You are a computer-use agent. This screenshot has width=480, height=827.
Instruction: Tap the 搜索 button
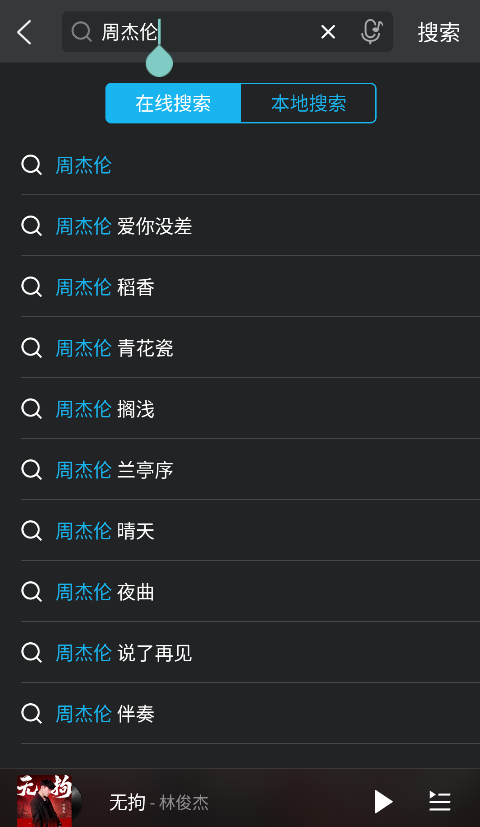[438, 33]
